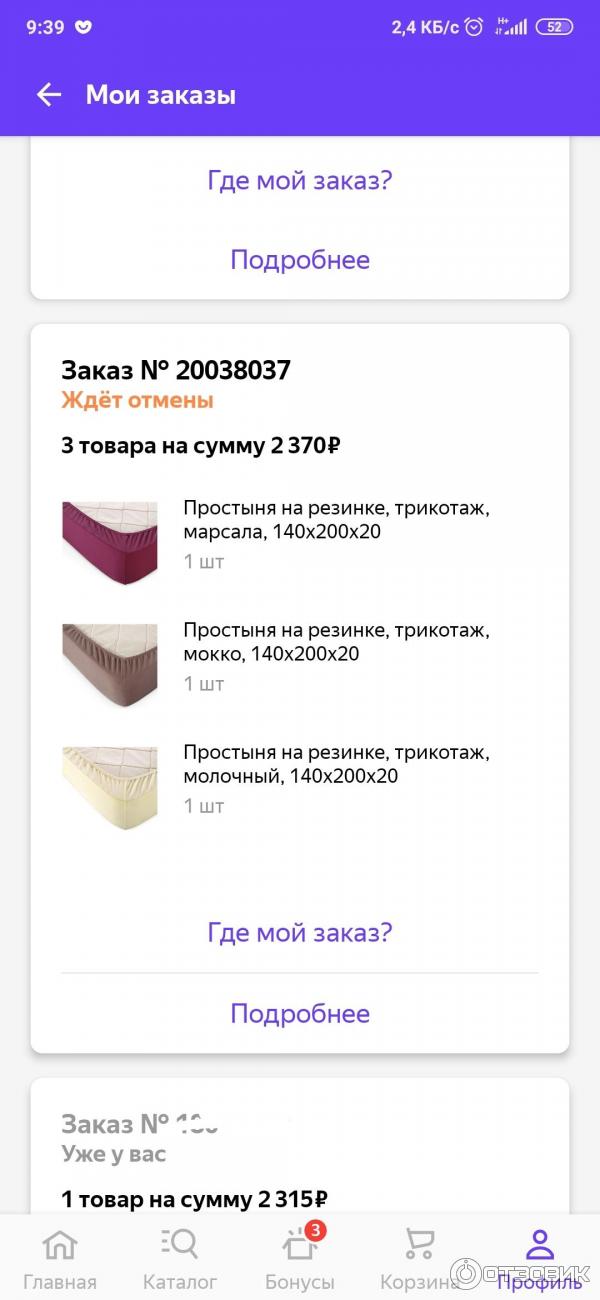Tap Где мой заказ? for order 20038037
This screenshot has width=600, height=1300.
[x=300, y=933]
